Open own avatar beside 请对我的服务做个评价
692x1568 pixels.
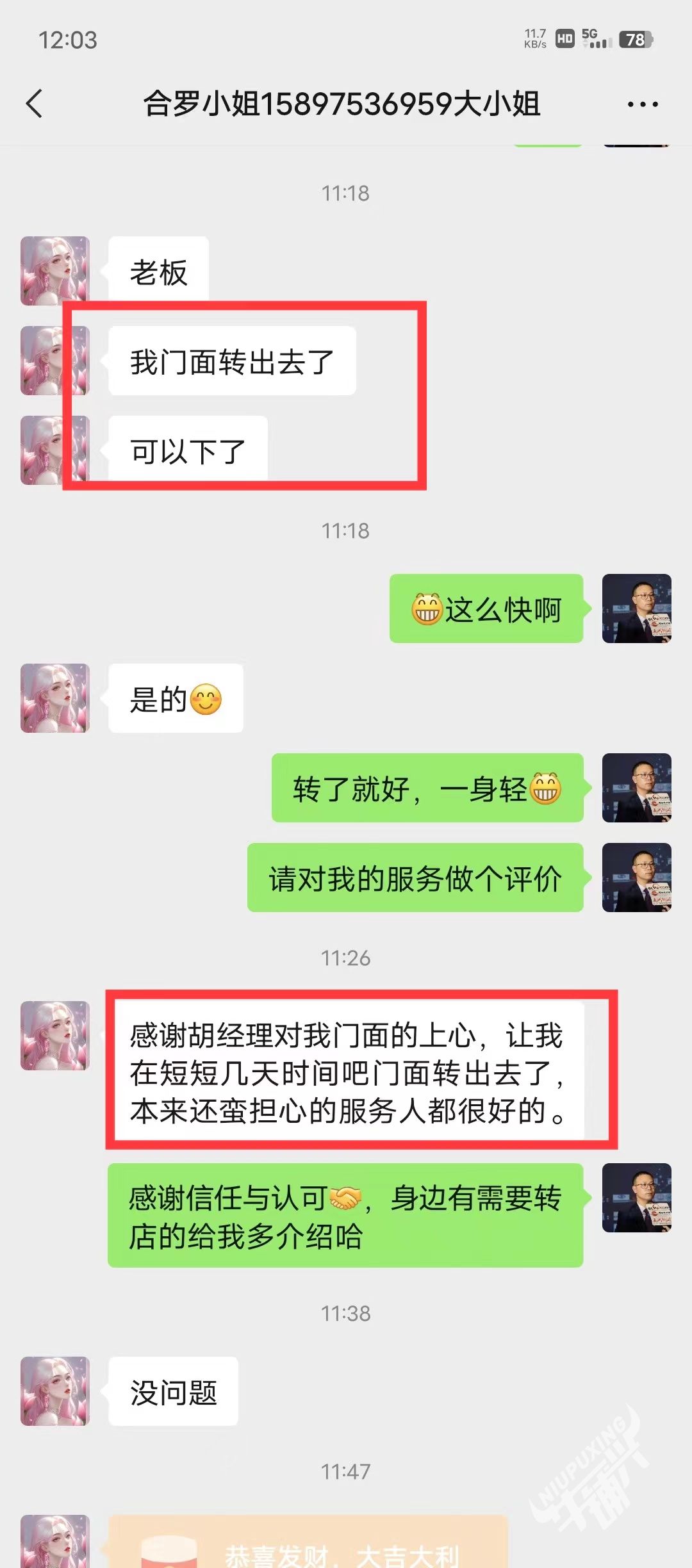point(636,878)
